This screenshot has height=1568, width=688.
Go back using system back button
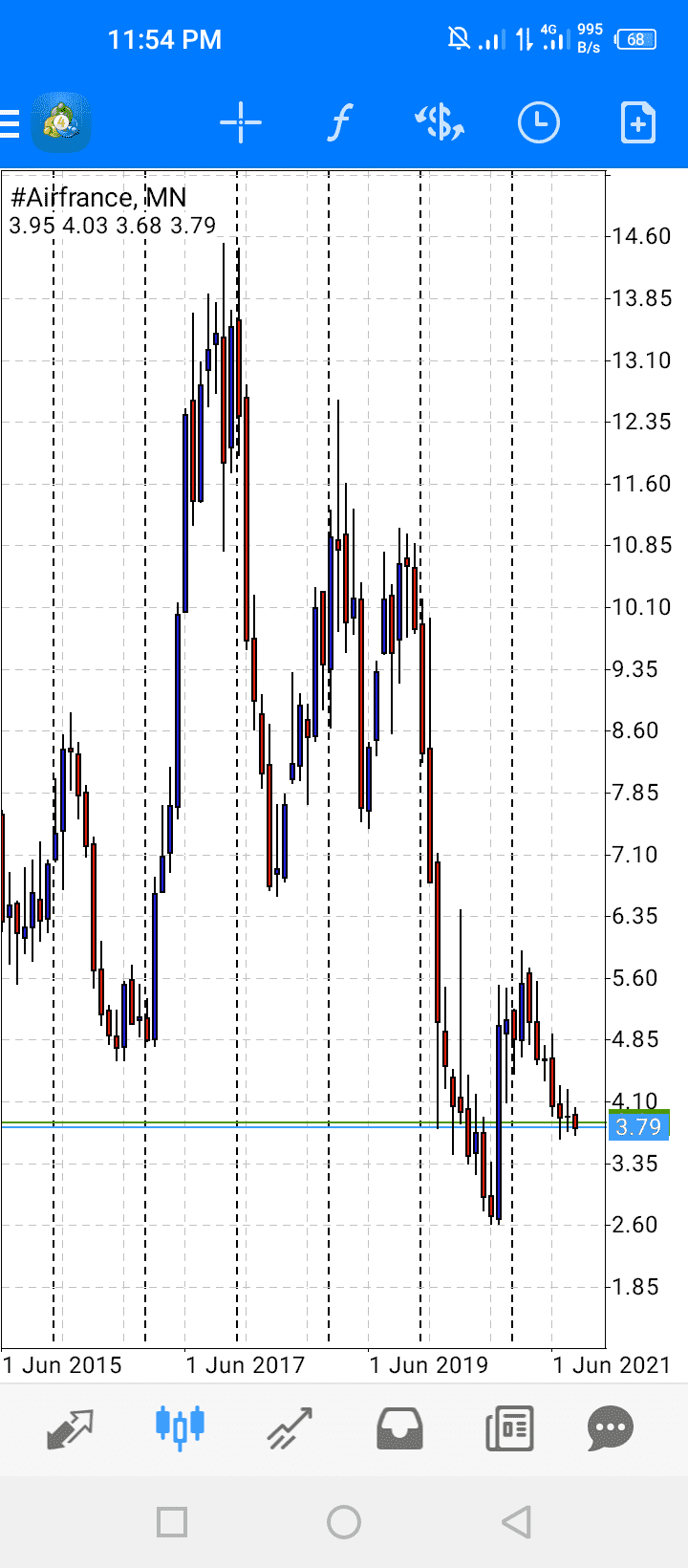pyautogui.click(x=516, y=1522)
